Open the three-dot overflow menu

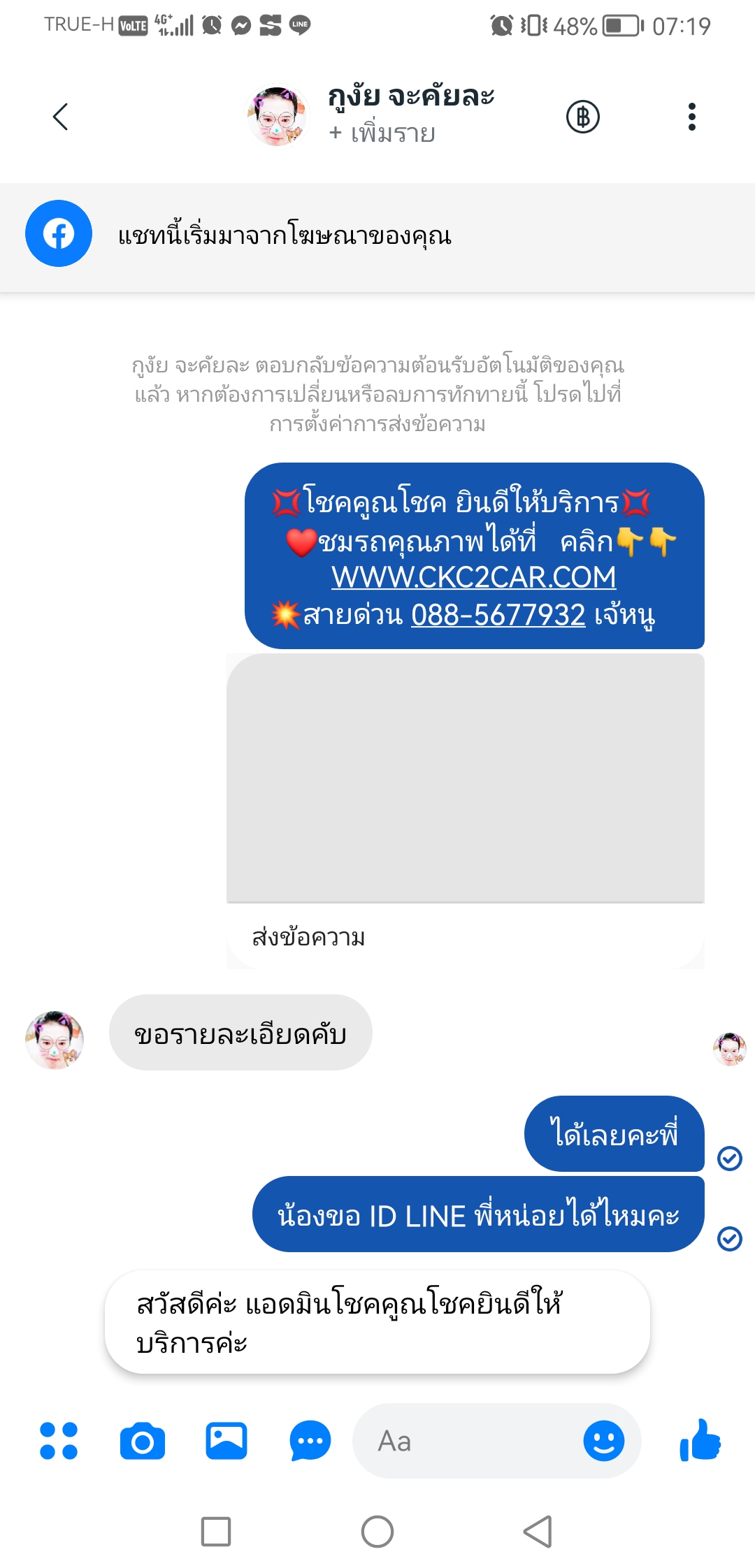click(691, 117)
